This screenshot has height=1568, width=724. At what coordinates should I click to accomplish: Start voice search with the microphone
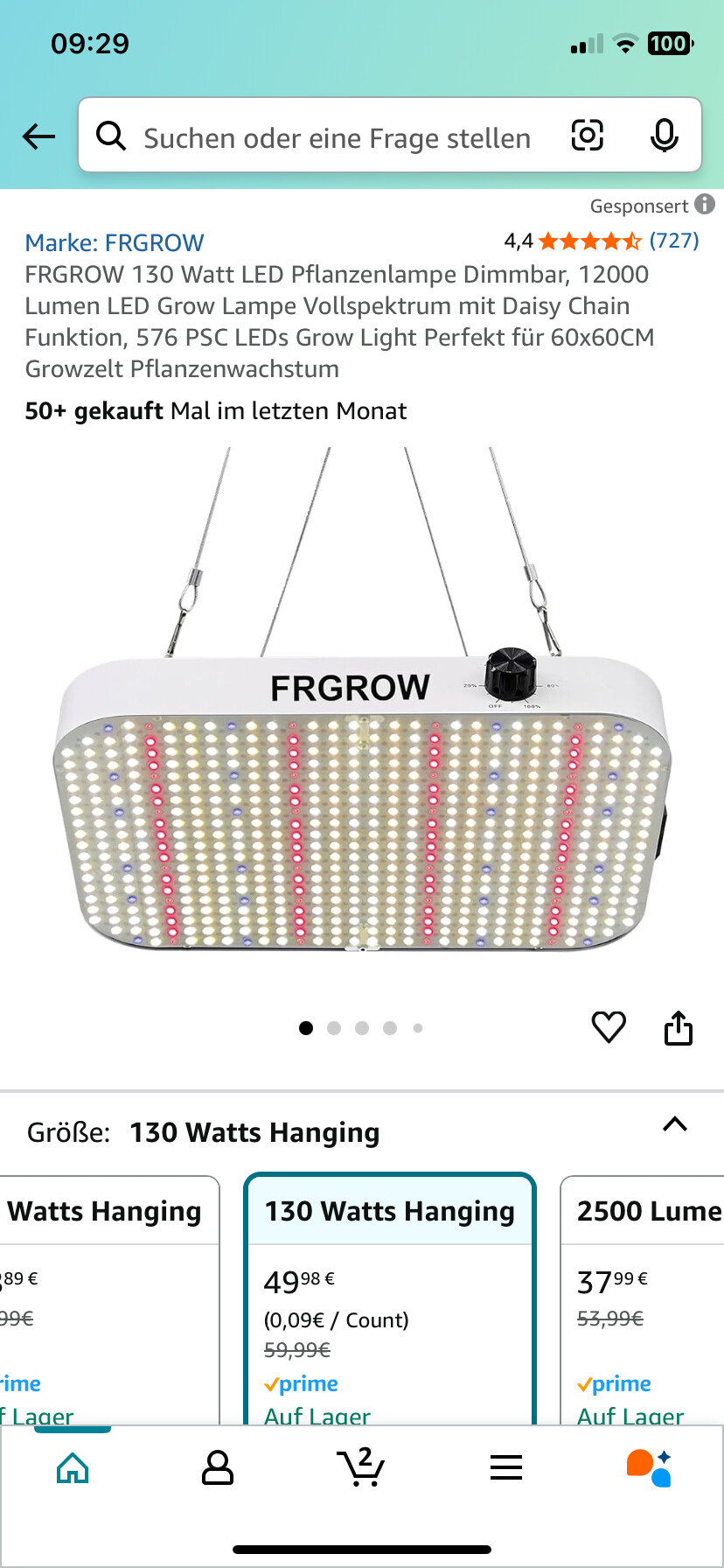[665, 136]
